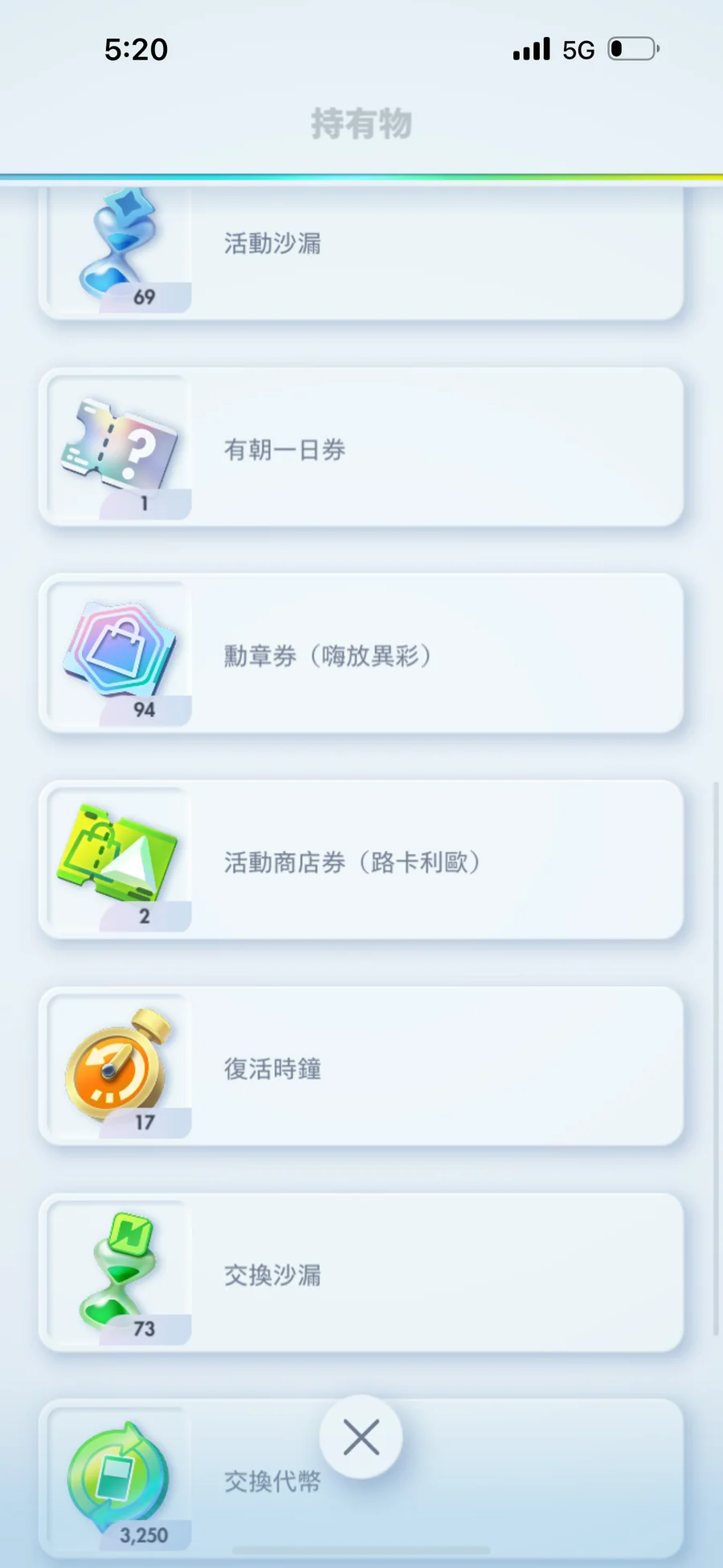Viewport: 723px width, 1568px height.
Task: Close the 持有物 items list
Action: pyautogui.click(x=361, y=1437)
